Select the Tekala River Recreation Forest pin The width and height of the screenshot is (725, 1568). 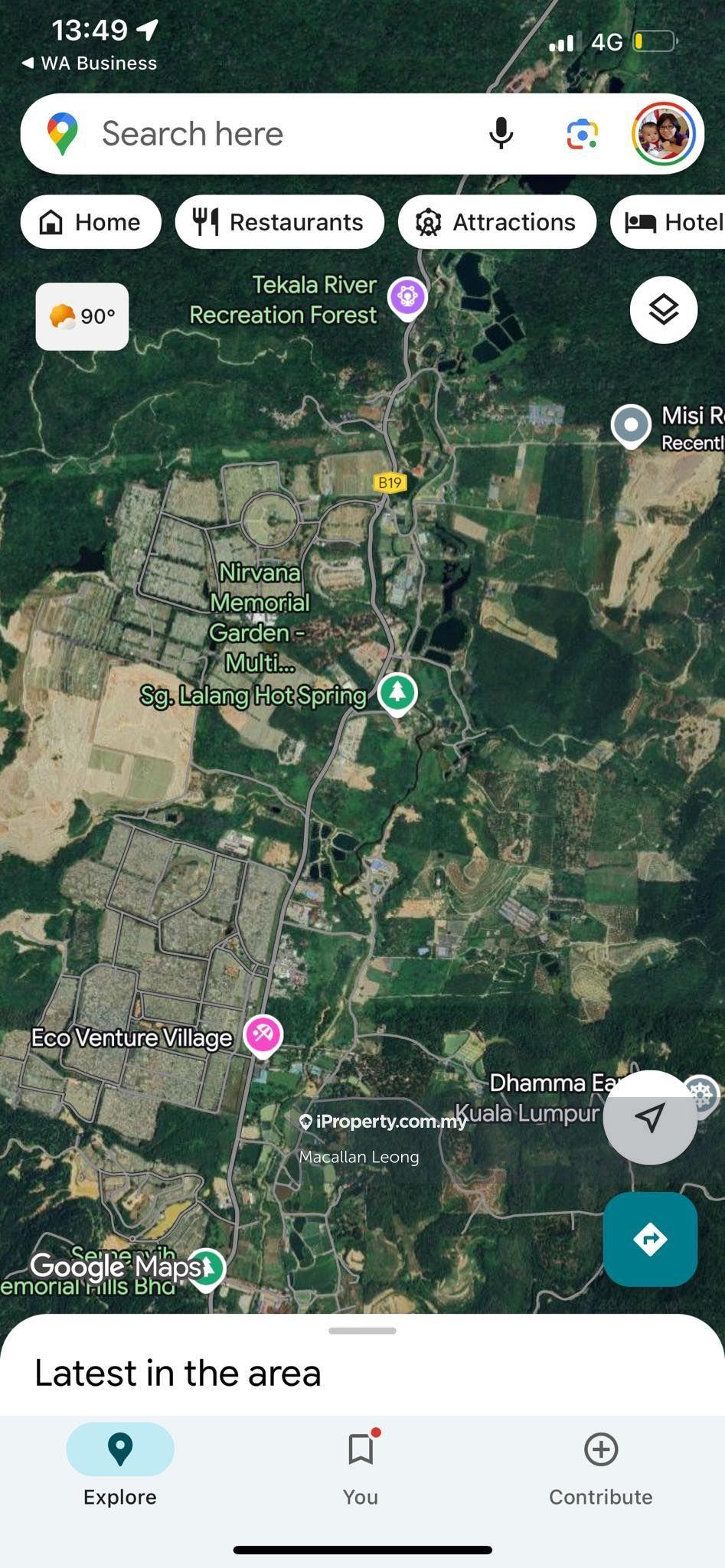(407, 296)
